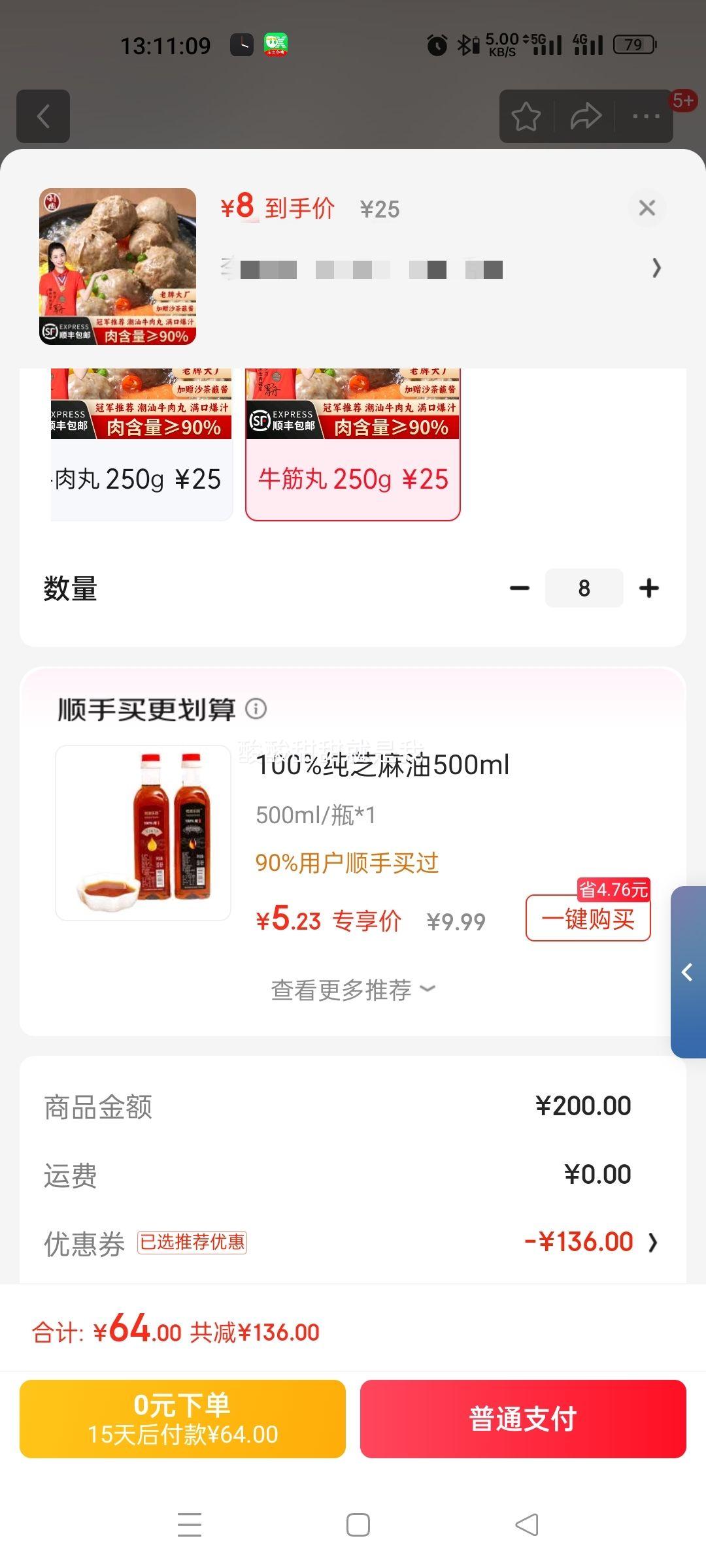Pay now with 普通支付
The image size is (706, 1568).
pos(523,1419)
